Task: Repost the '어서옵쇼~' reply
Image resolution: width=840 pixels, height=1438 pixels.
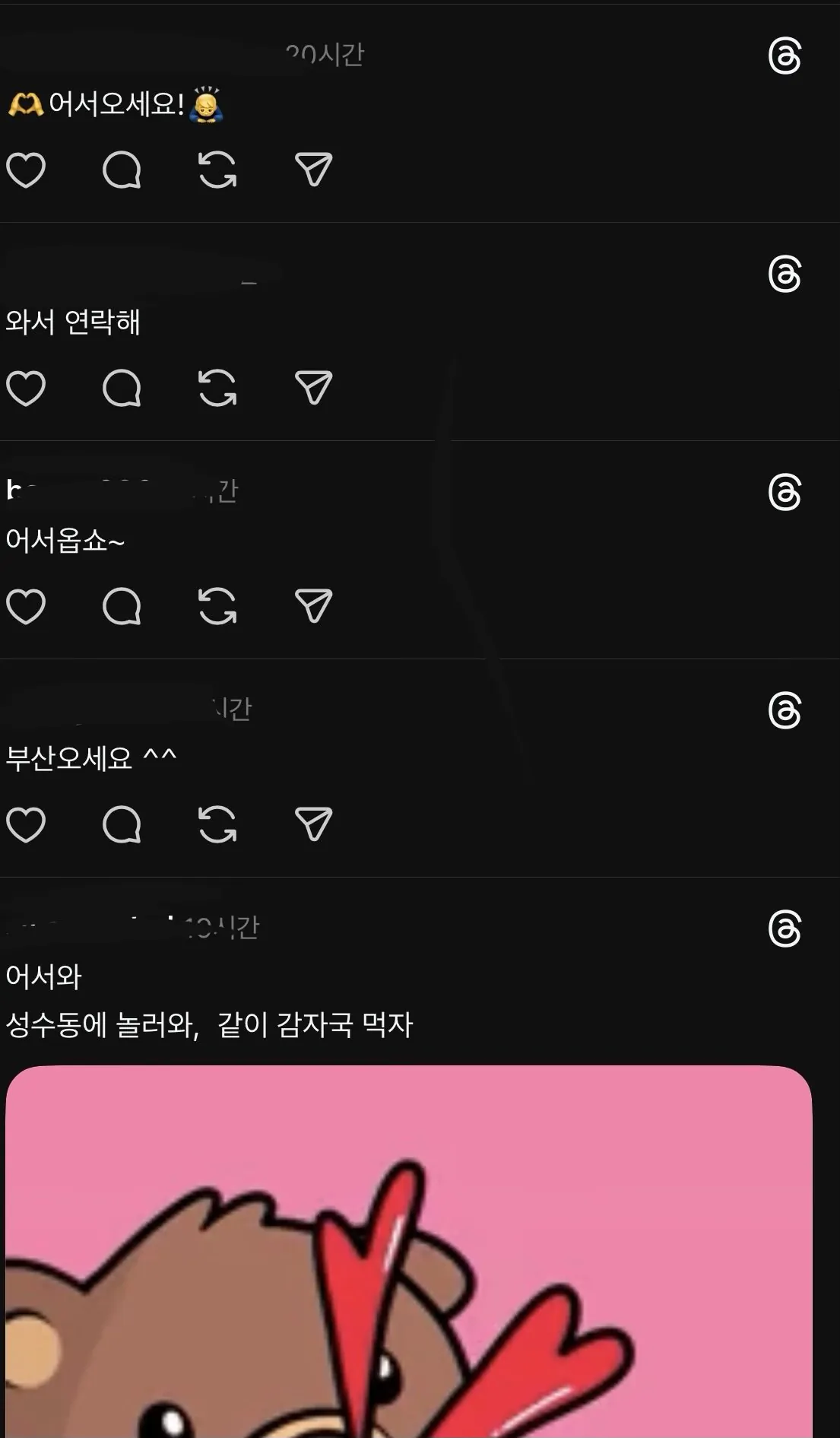Action: click(x=217, y=606)
